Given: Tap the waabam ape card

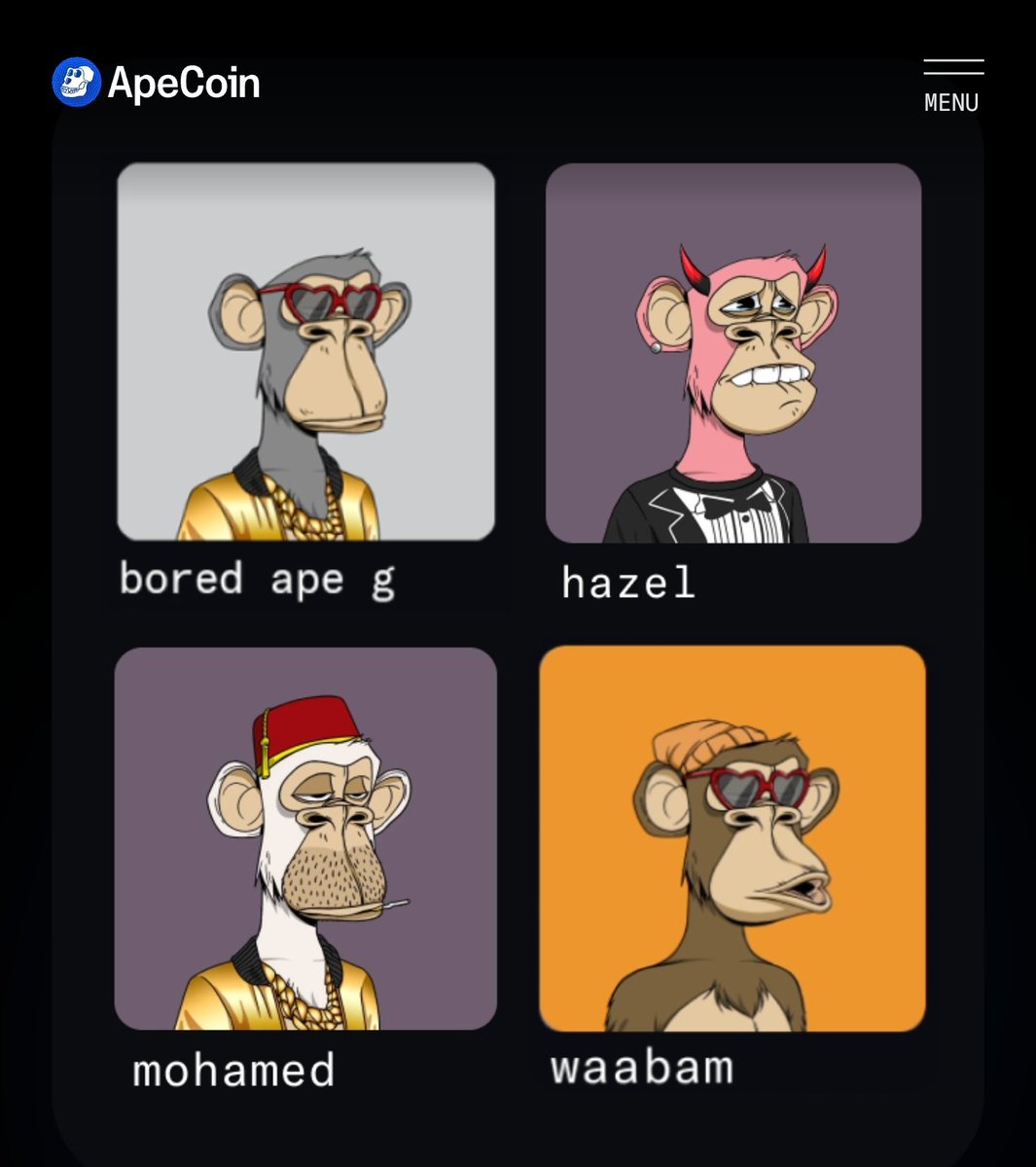Looking at the screenshot, I should [732, 838].
